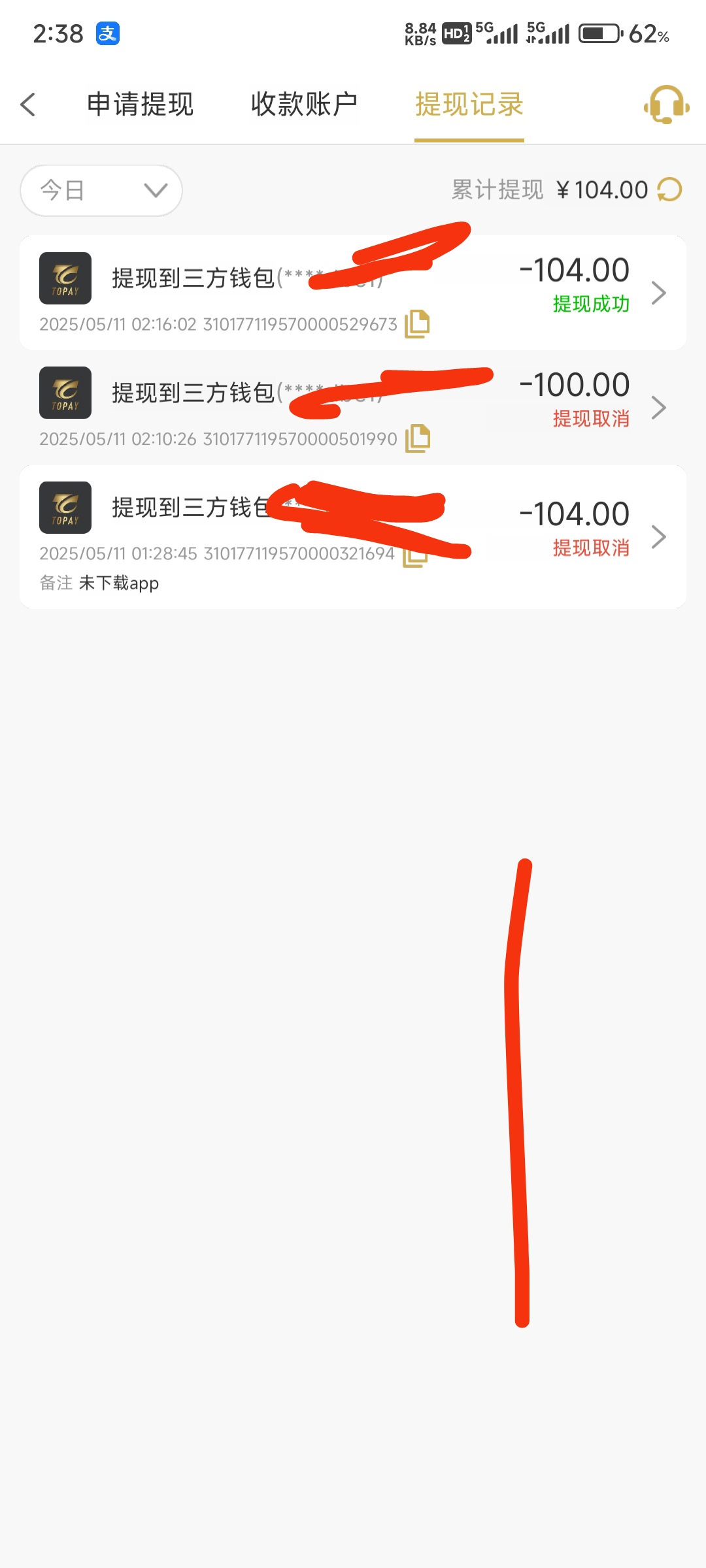Open customer service headset icon

[666, 105]
